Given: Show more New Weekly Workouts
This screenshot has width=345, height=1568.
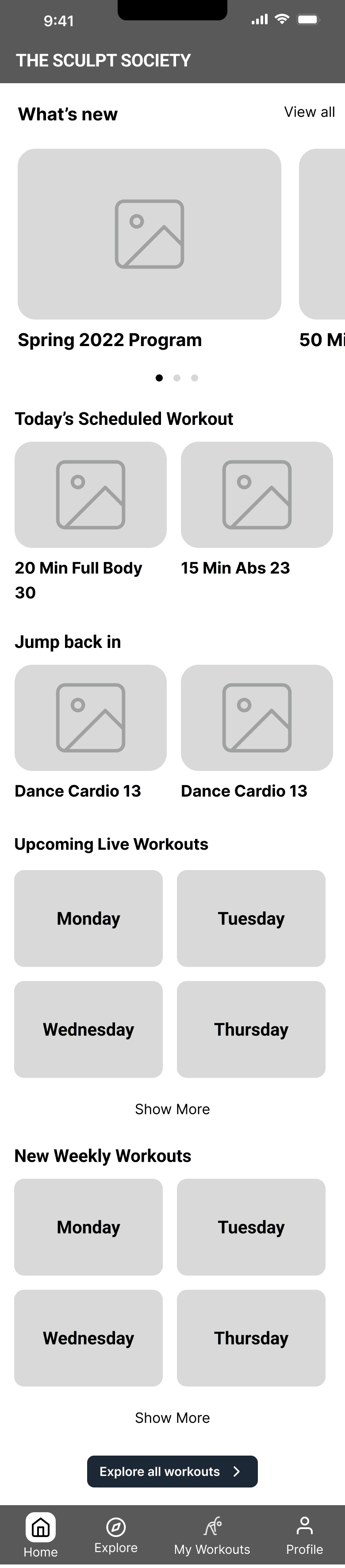Looking at the screenshot, I should point(172,1418).
